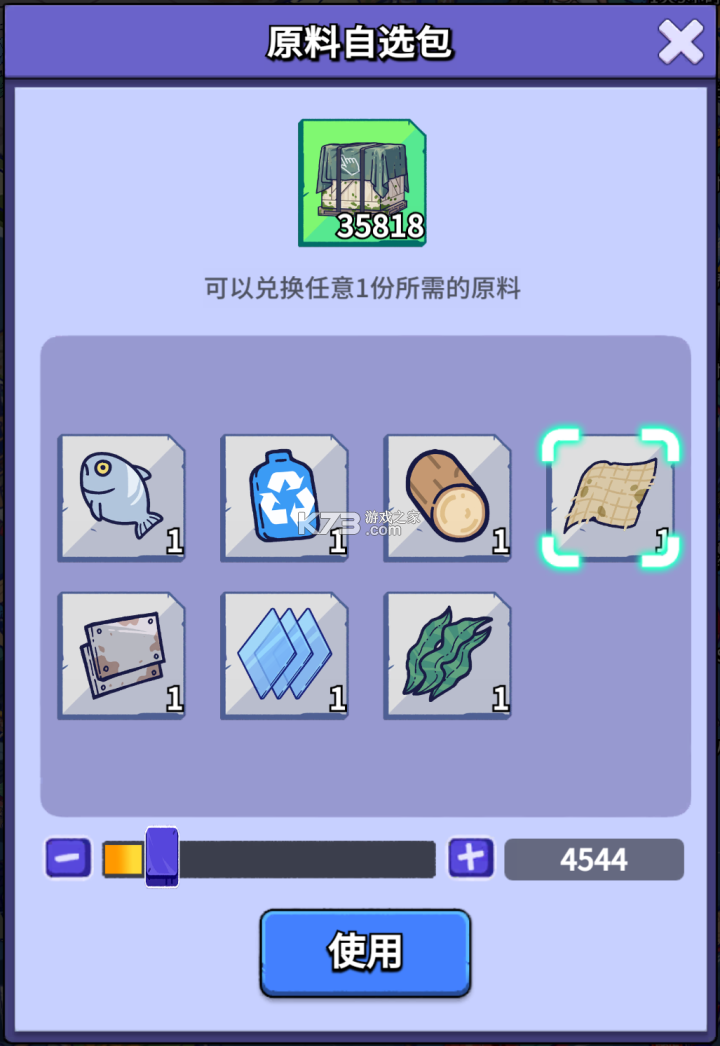Select the stacked glass panes material

285,656
